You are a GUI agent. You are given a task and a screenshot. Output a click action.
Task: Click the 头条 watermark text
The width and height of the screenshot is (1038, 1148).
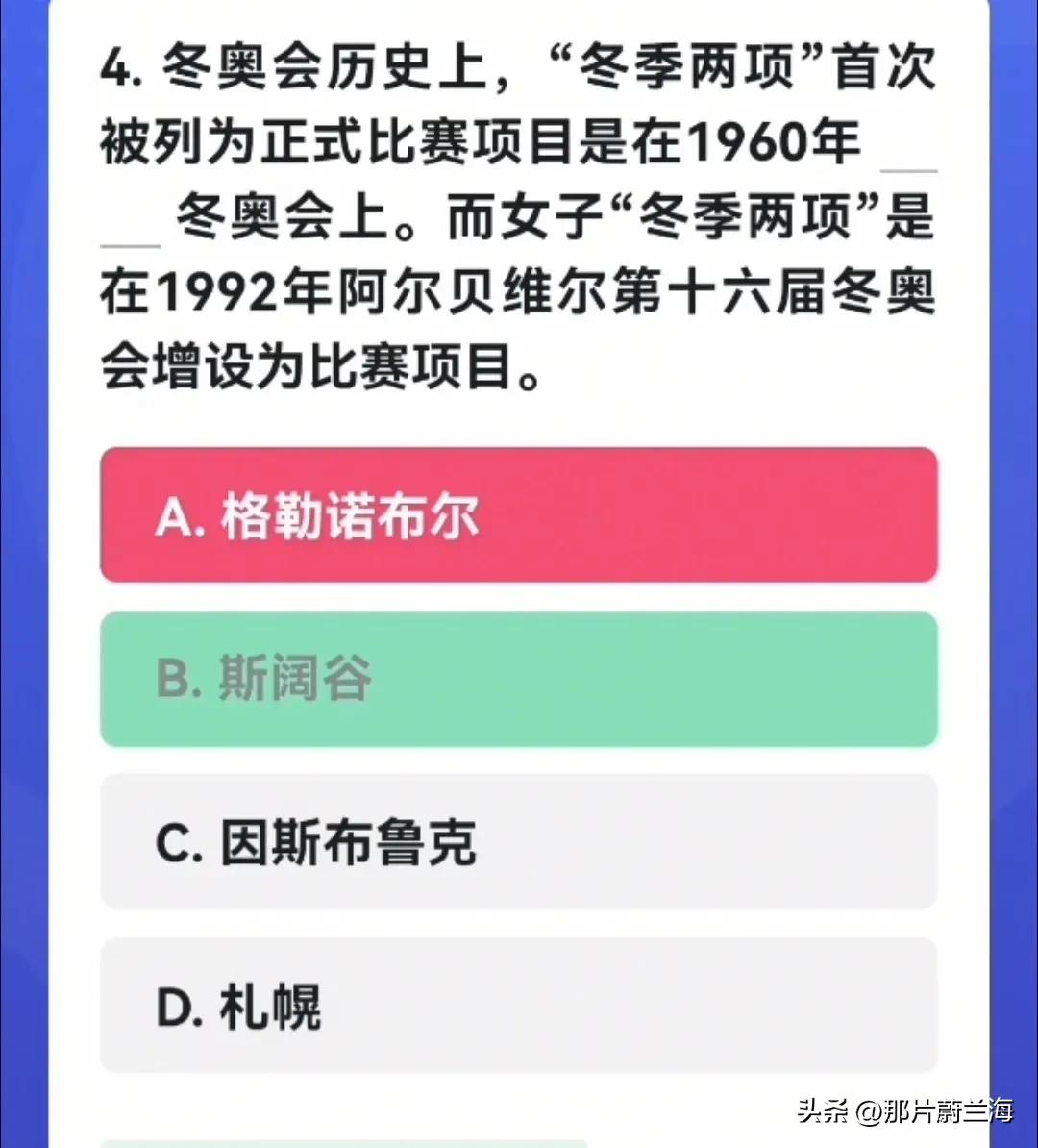point(823,1113)
